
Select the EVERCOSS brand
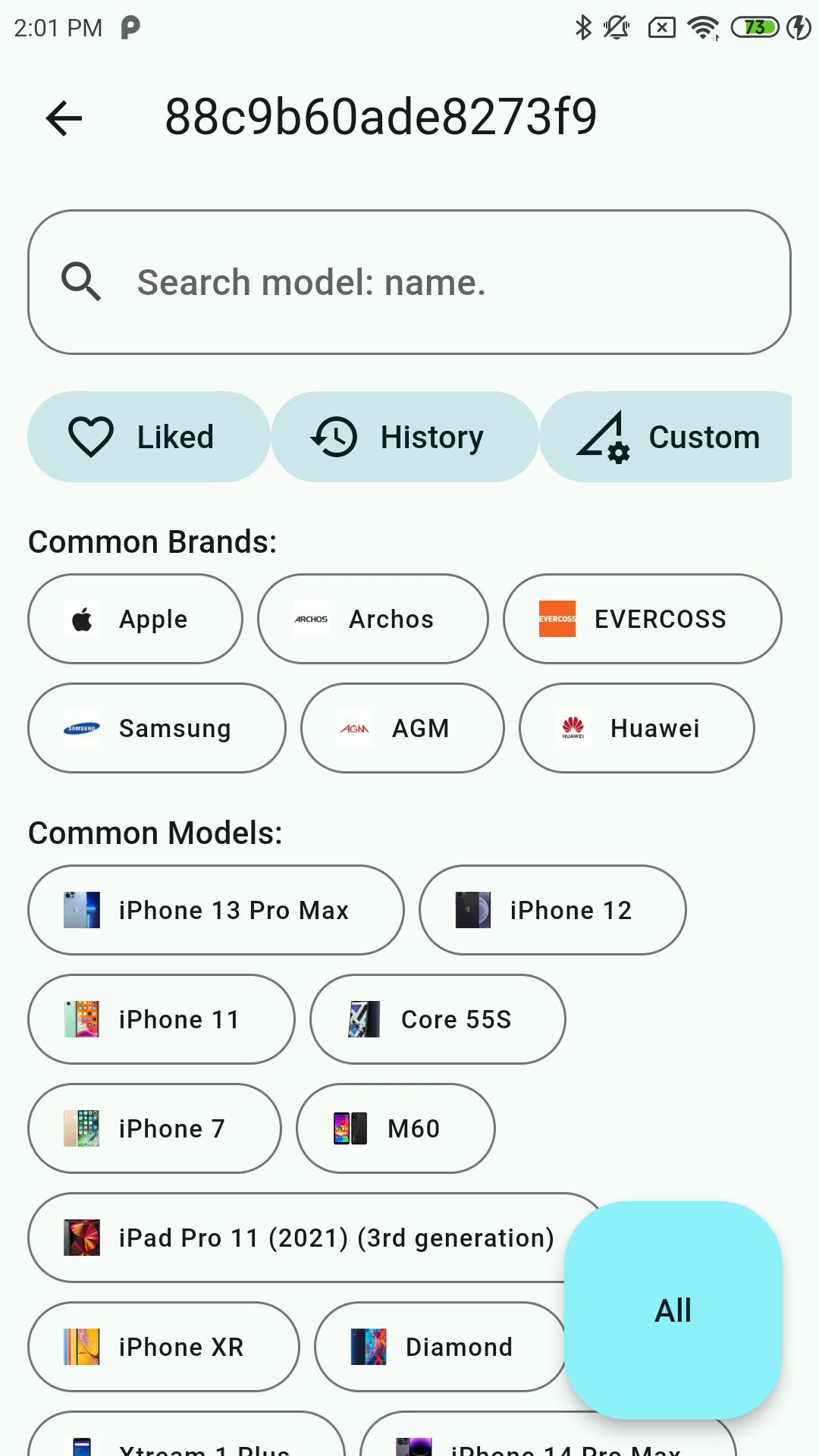click(x=642, y=619)
